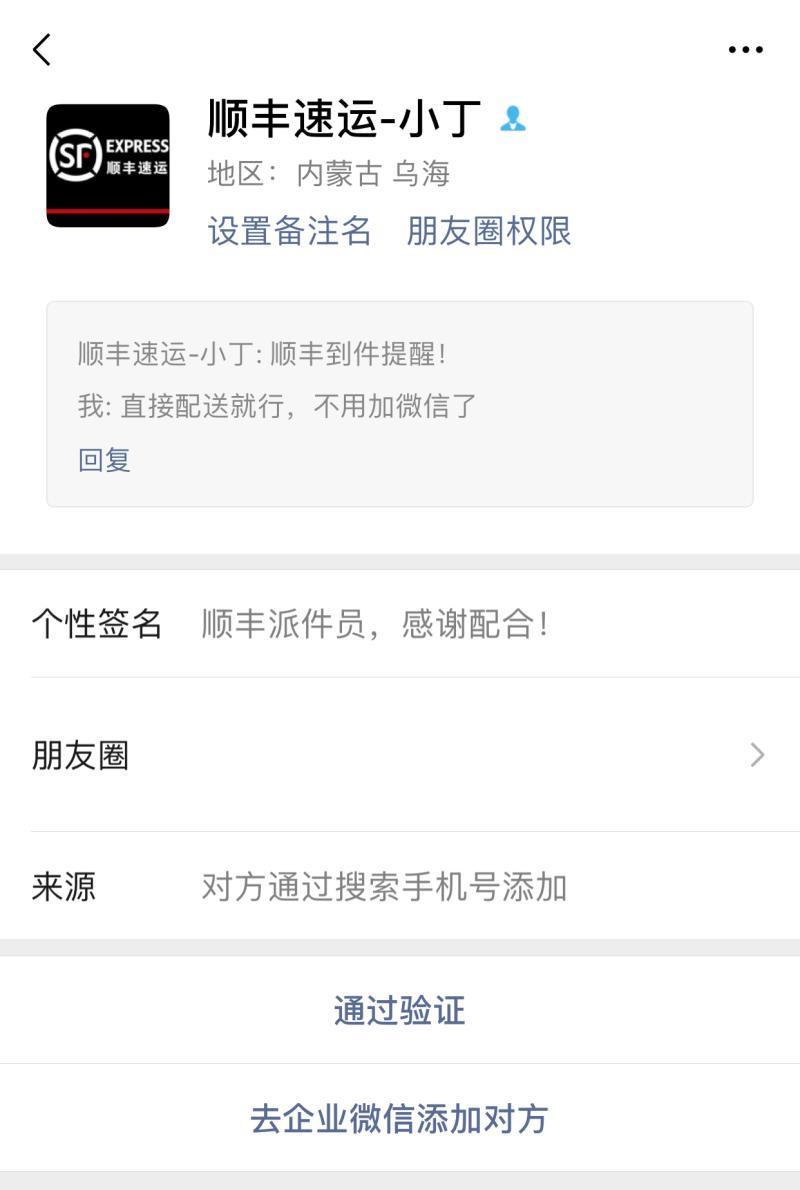Tap 回复 to reply to the message
The image size is (800, 1190).
(106, 459)
